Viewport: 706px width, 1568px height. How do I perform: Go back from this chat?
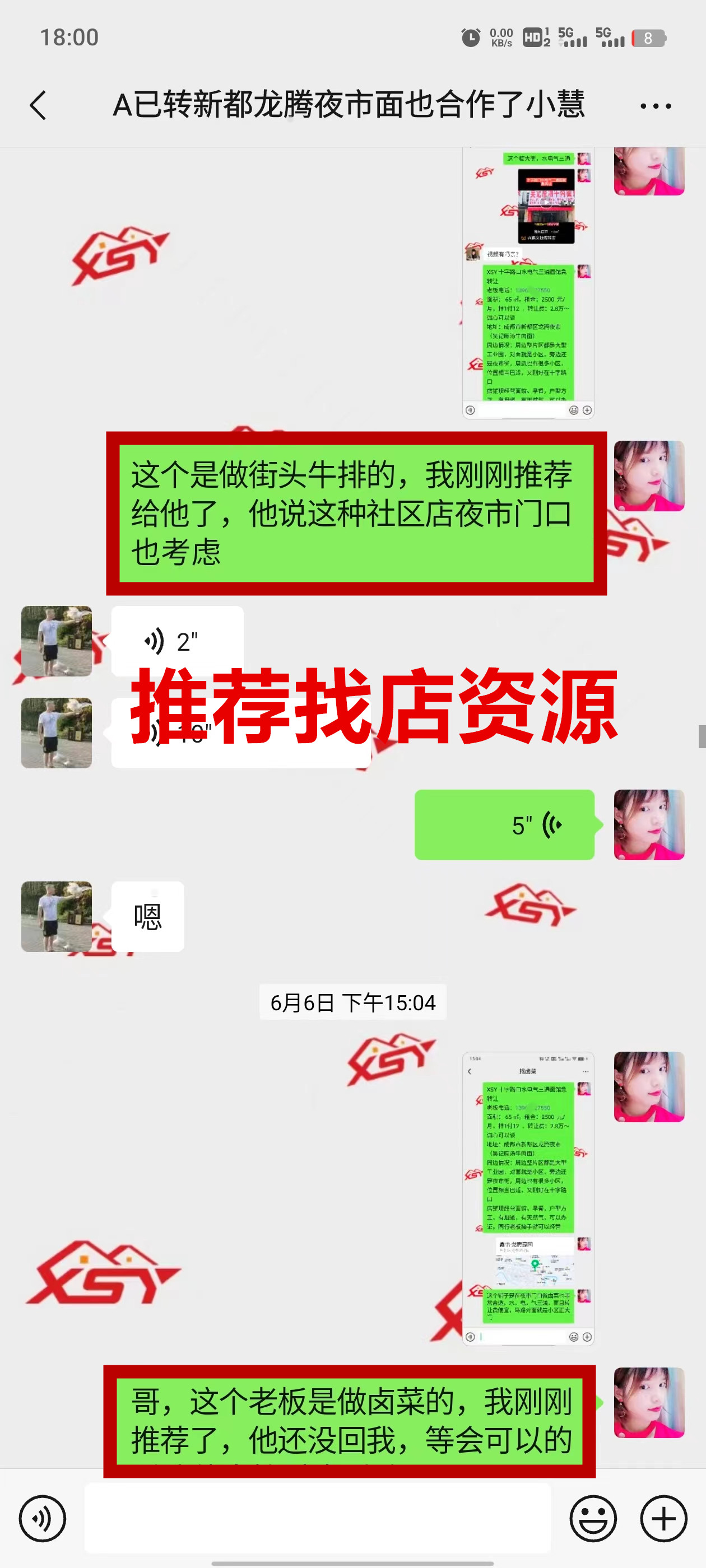38,105
